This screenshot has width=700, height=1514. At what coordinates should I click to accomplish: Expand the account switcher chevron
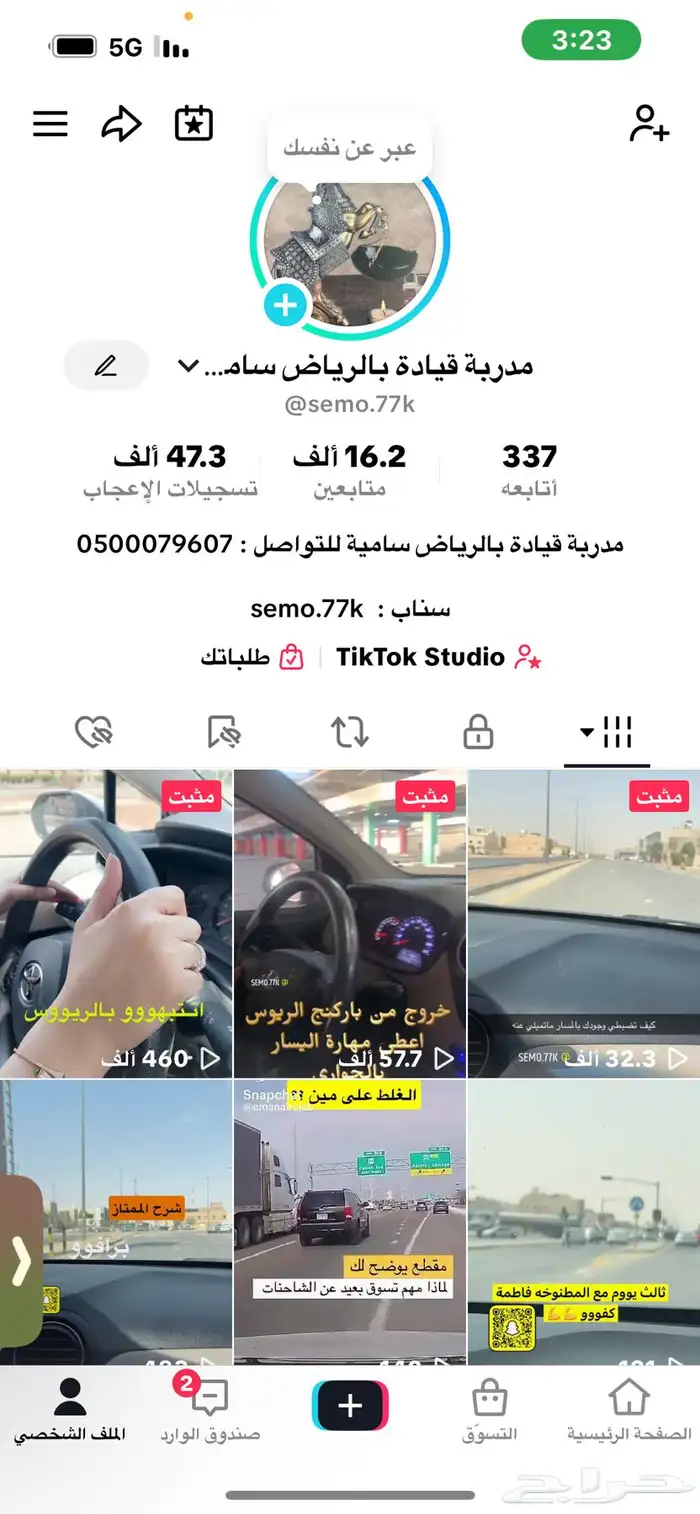click(x=187, y=366)
